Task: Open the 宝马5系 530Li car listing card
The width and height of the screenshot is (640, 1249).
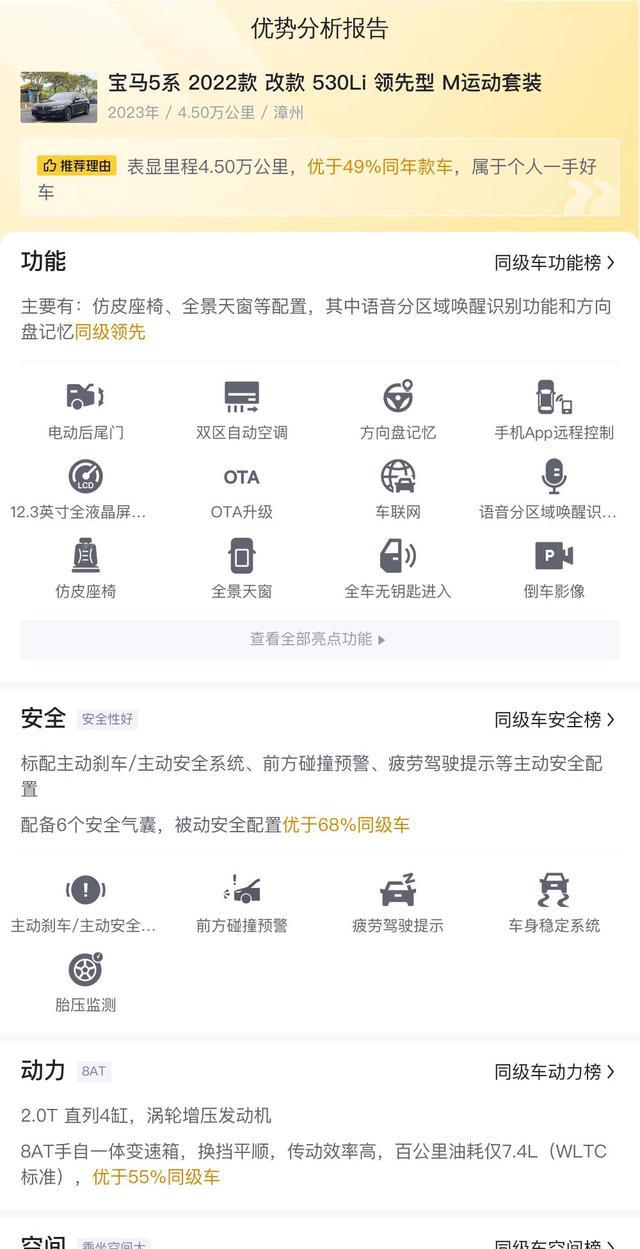Action: coord(320,96)
